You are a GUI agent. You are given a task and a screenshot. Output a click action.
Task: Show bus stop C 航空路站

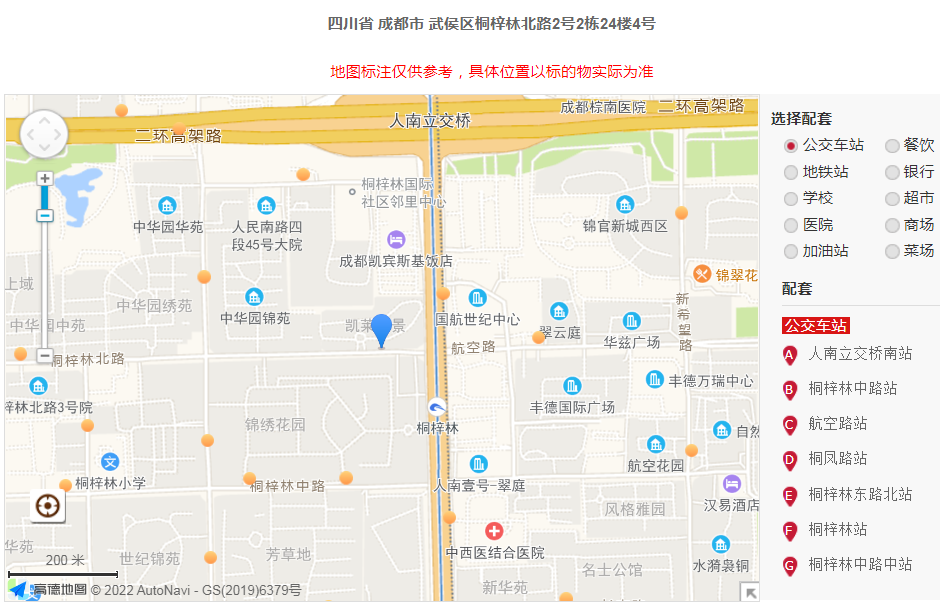tap(837, 424)
